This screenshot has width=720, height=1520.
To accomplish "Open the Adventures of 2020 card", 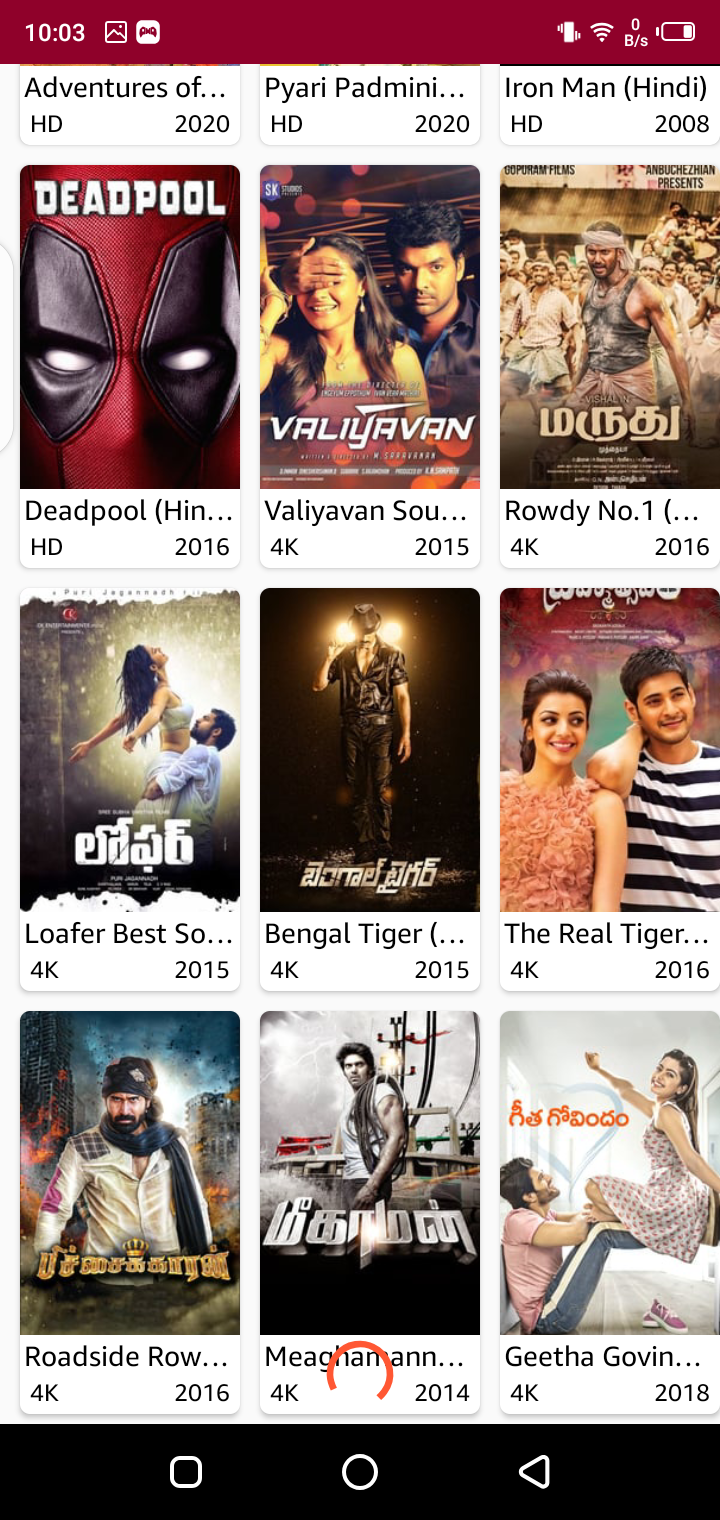I will coord(130,104).
